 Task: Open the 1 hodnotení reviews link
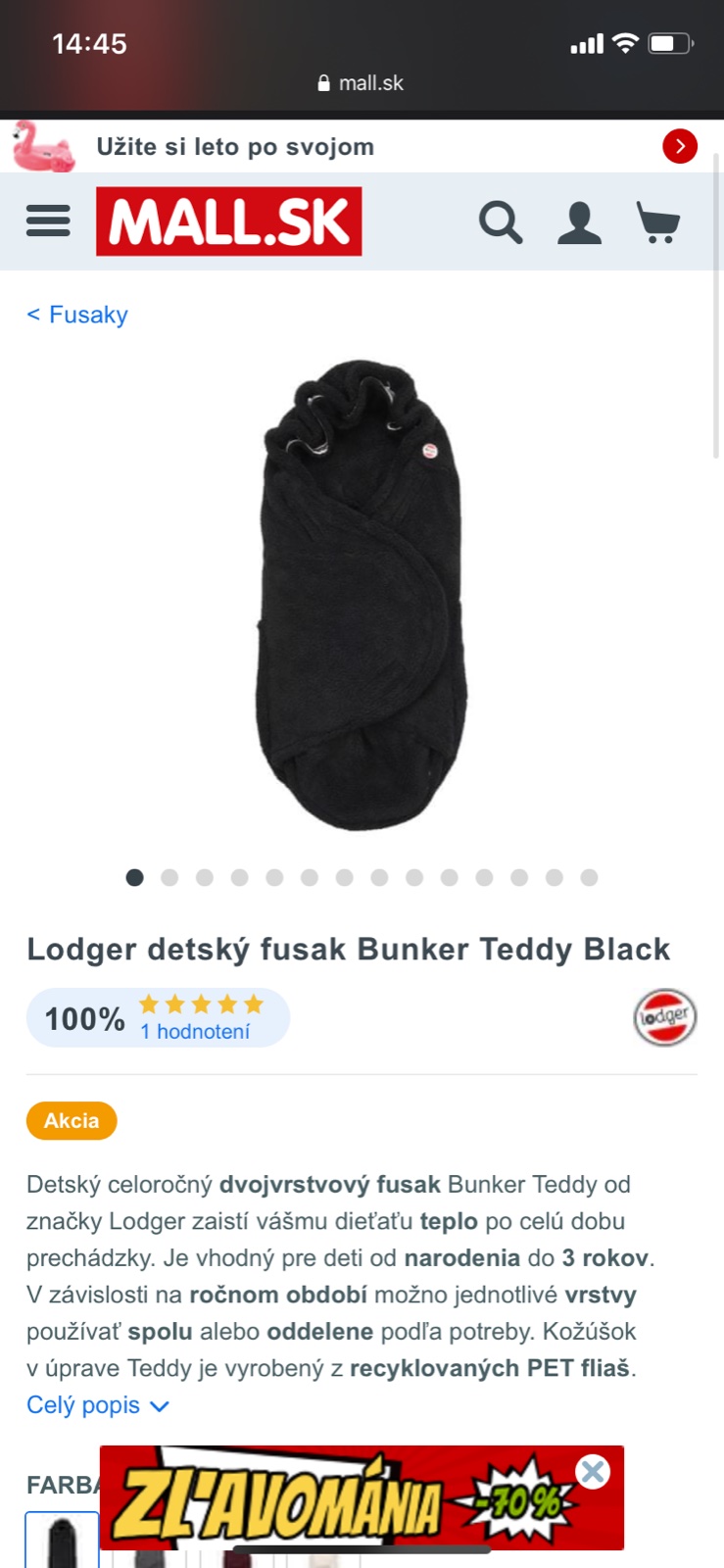195,1031
